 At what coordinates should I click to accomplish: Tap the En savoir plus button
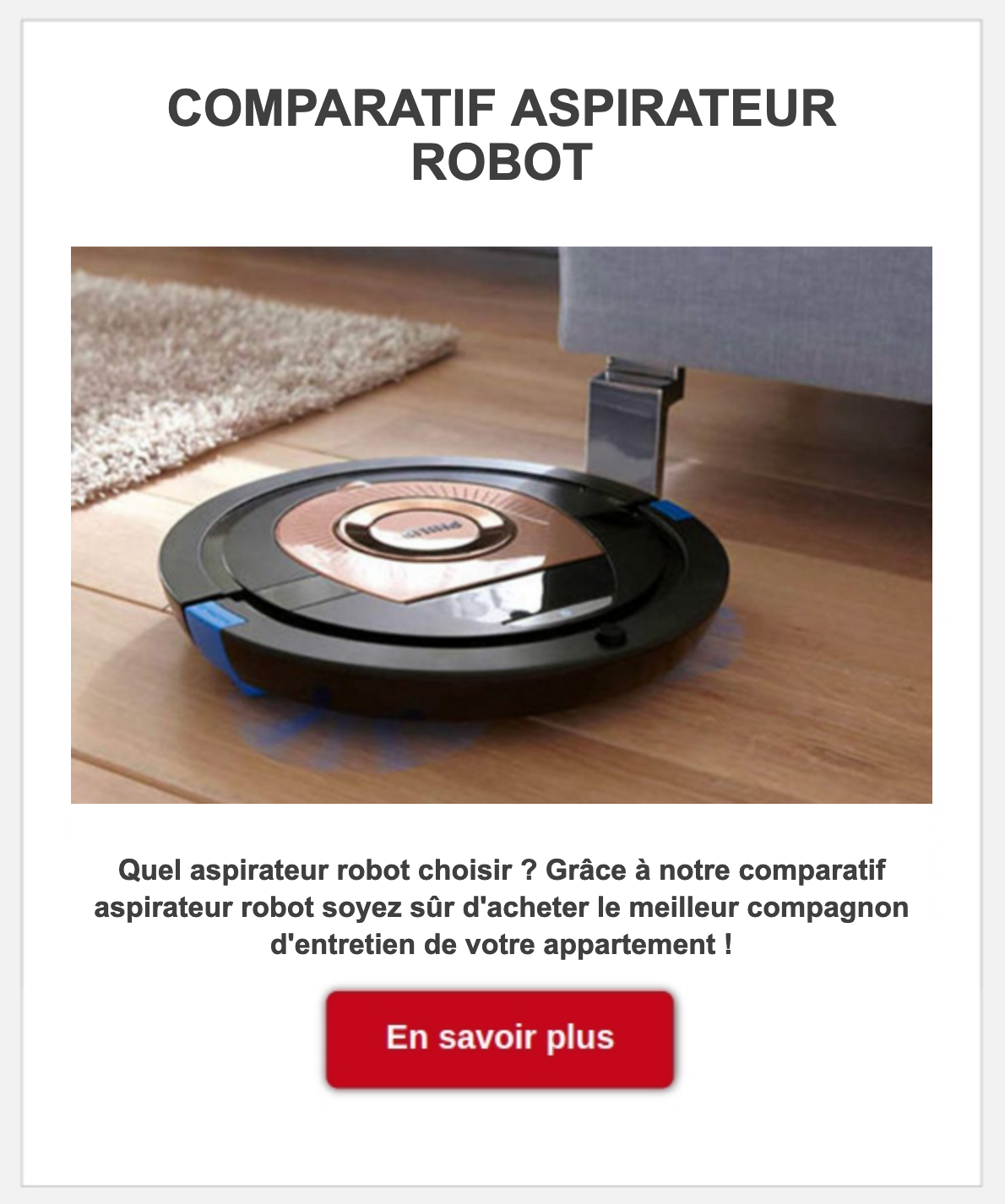tap(500, 1039)
